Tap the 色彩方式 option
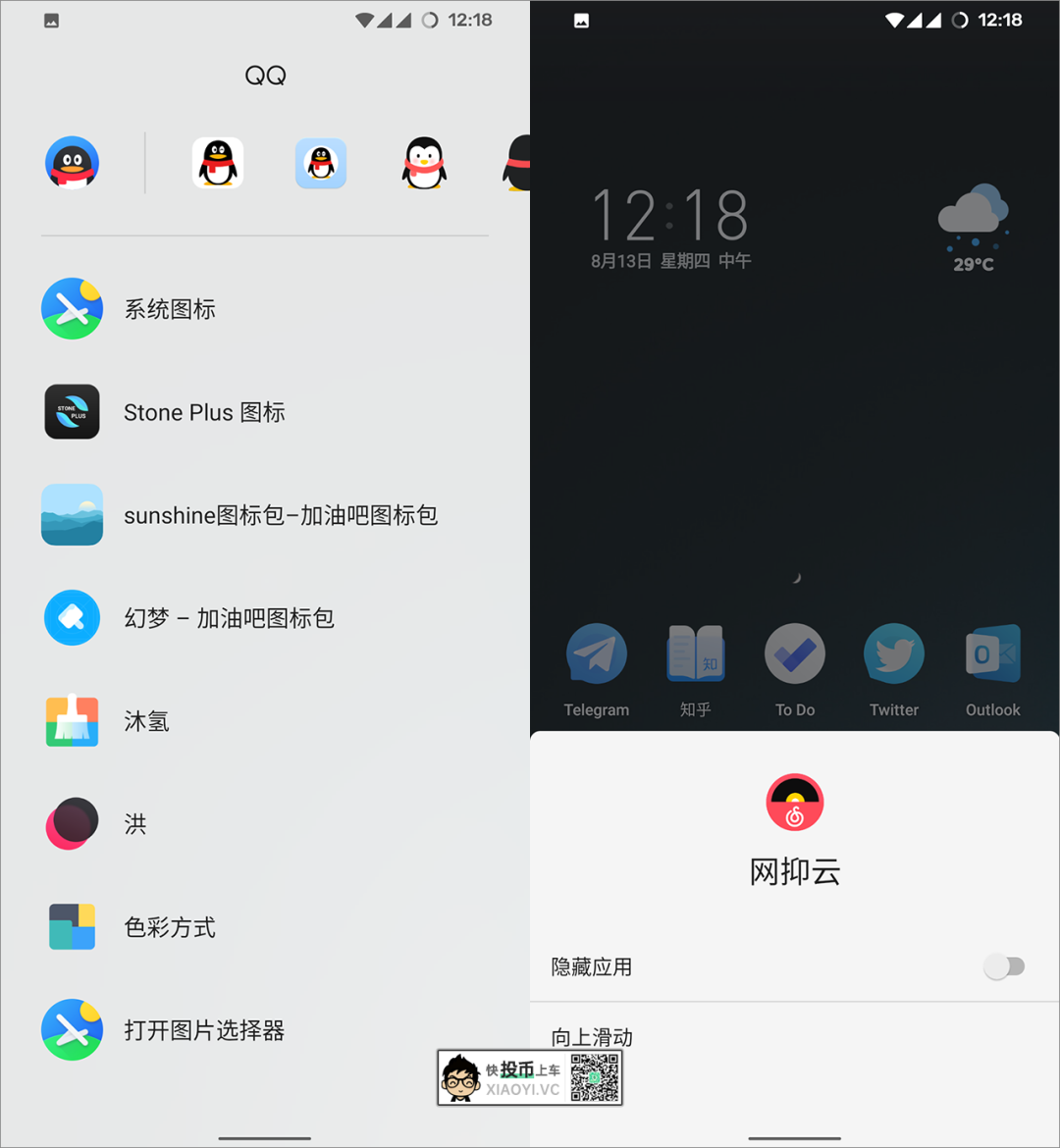 [x=169, y=927]
